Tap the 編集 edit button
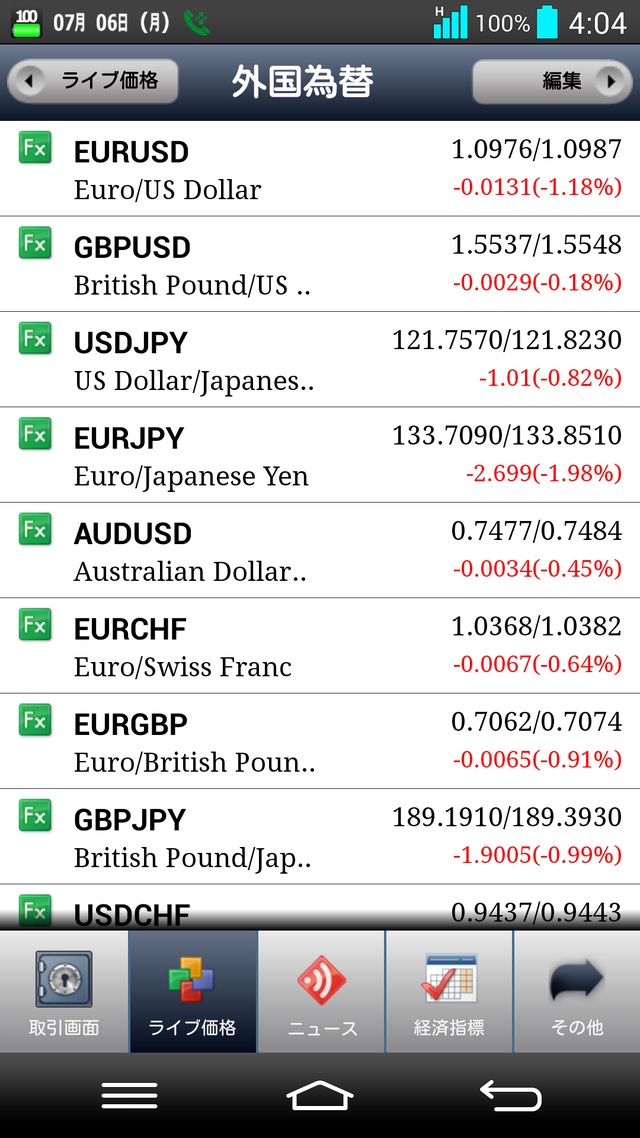 click(551, 81)
